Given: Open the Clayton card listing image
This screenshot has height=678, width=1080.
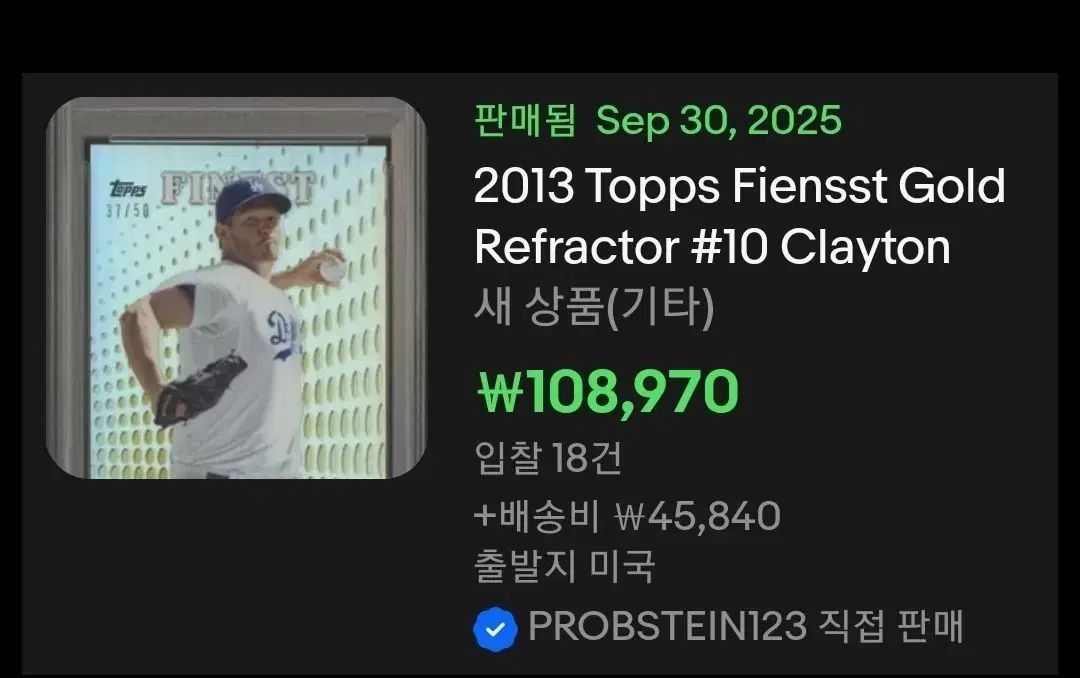Looking at the screenshot, I should tap(237, 288).
